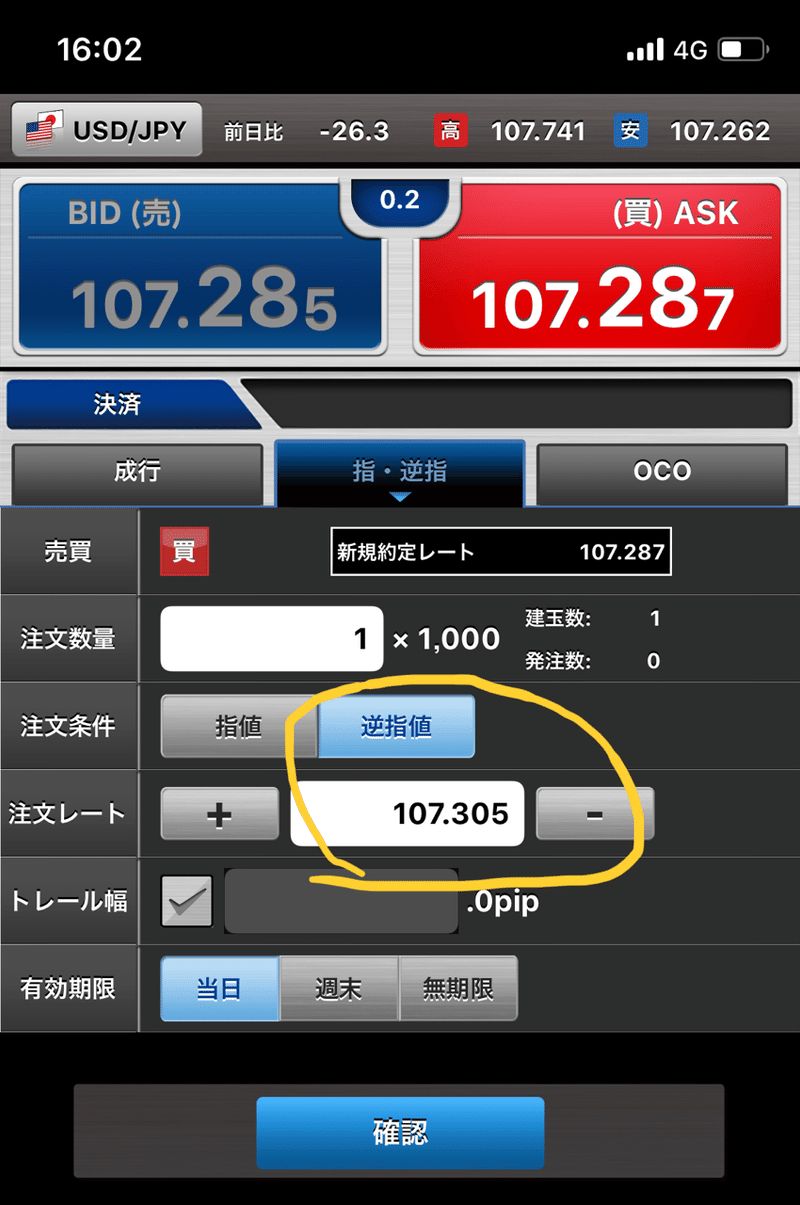Toggle the red 買 buy/sell indicator
The height and width of the screenshot is (1205, 800).
[184, 552]
